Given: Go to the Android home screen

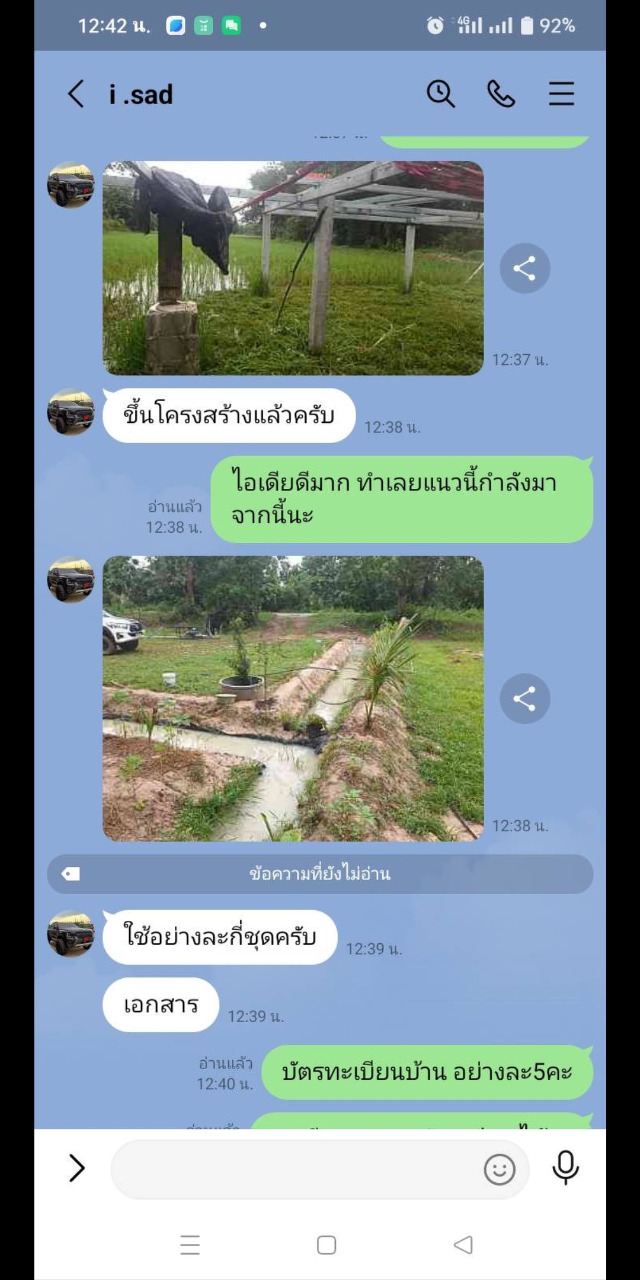Looking at the screenshot, I should [x=326, y=1245].
